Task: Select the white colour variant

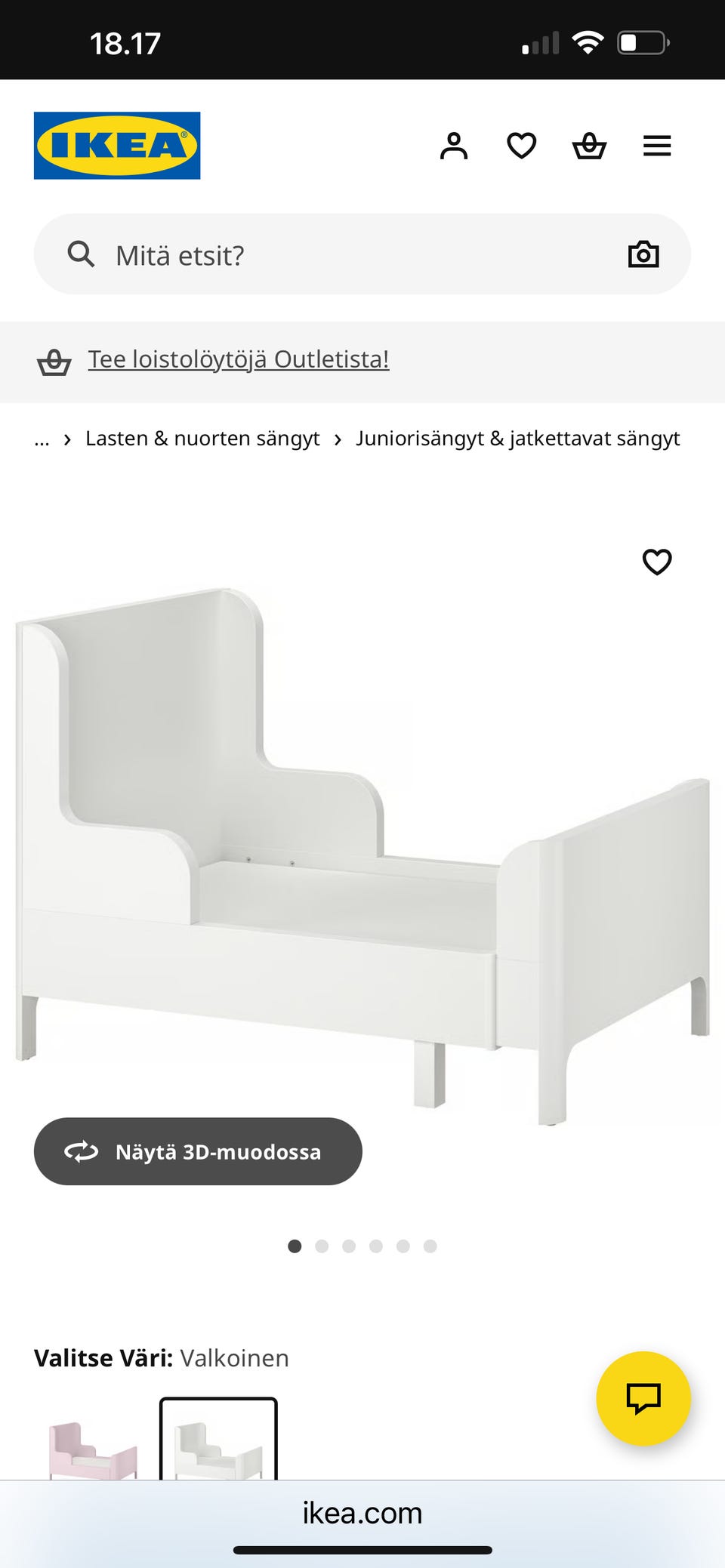Action: [218, 1440]
